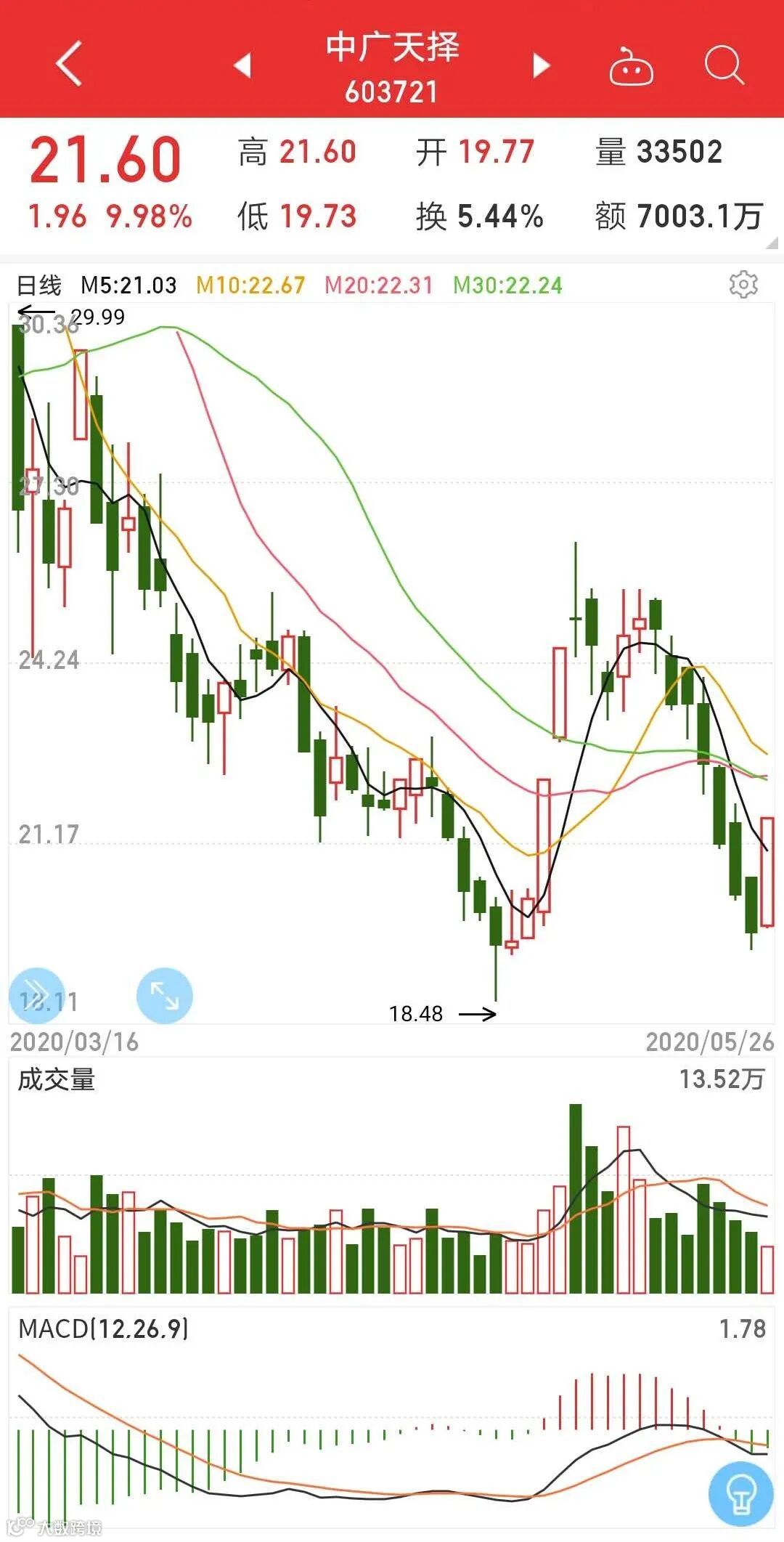784x1542 pixels.
Task: Expand the K-line chart to fullscreen
Action: (x=165, y=996)
